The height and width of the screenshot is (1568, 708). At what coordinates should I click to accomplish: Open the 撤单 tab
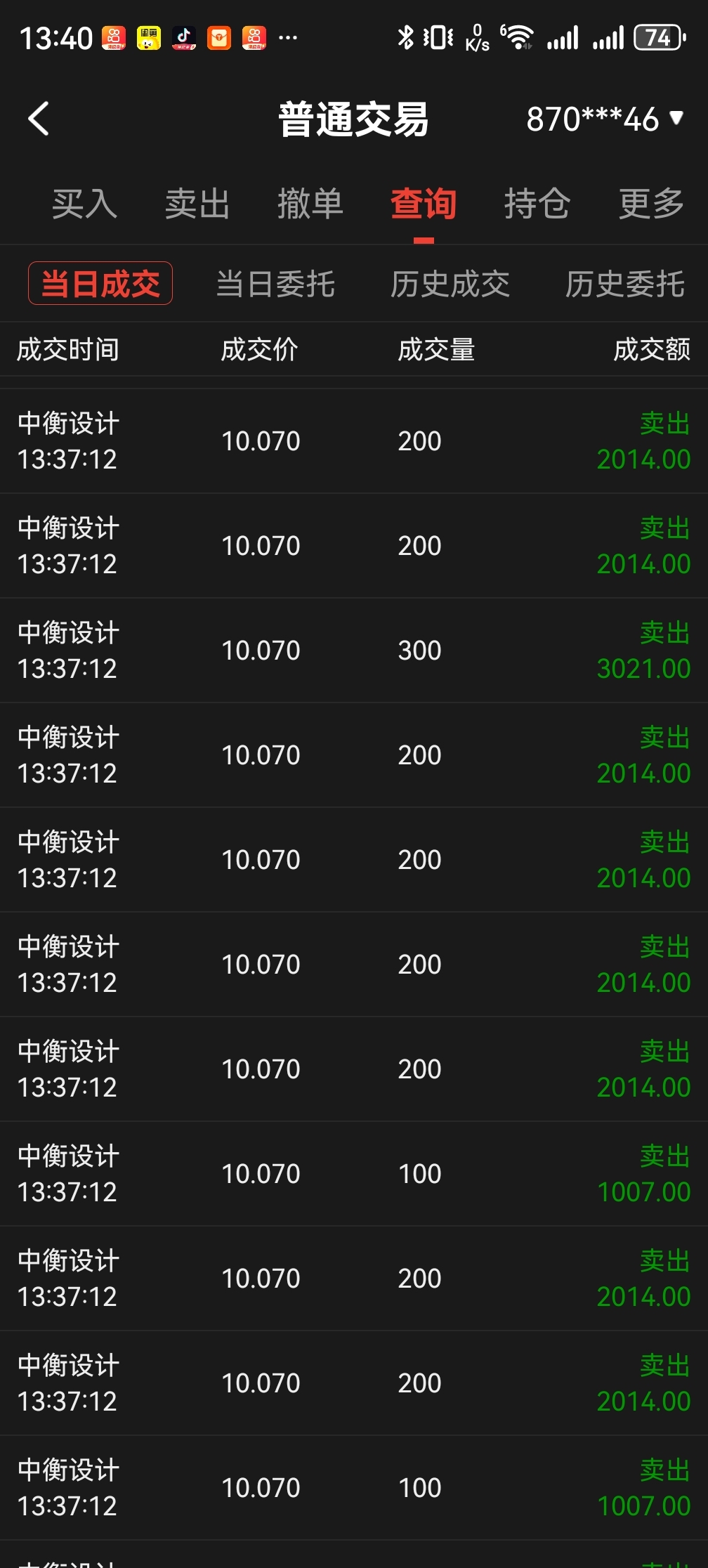pyautogui.click(x=310, y=204)
